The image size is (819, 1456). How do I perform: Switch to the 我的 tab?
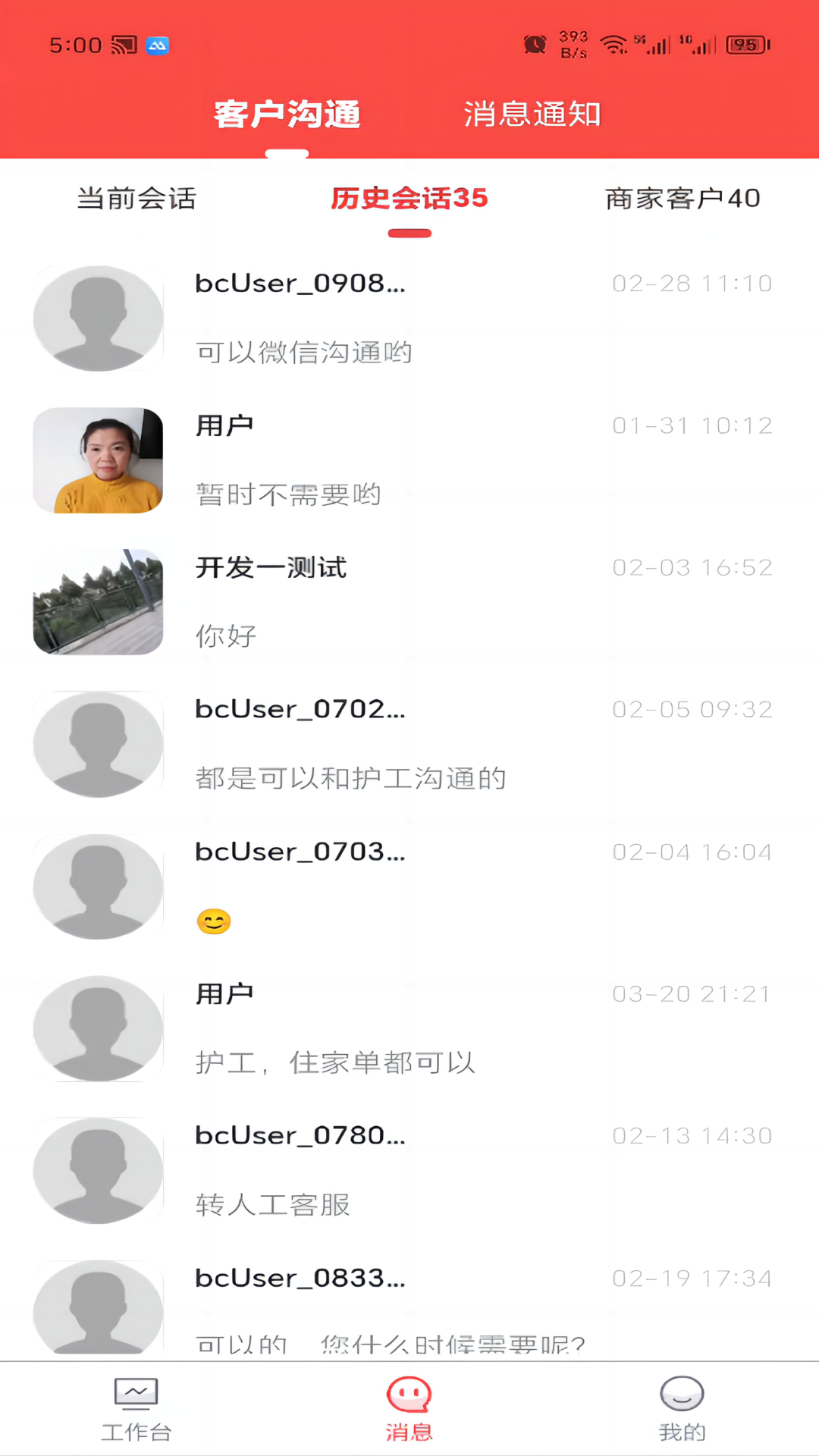point(682,1409)
